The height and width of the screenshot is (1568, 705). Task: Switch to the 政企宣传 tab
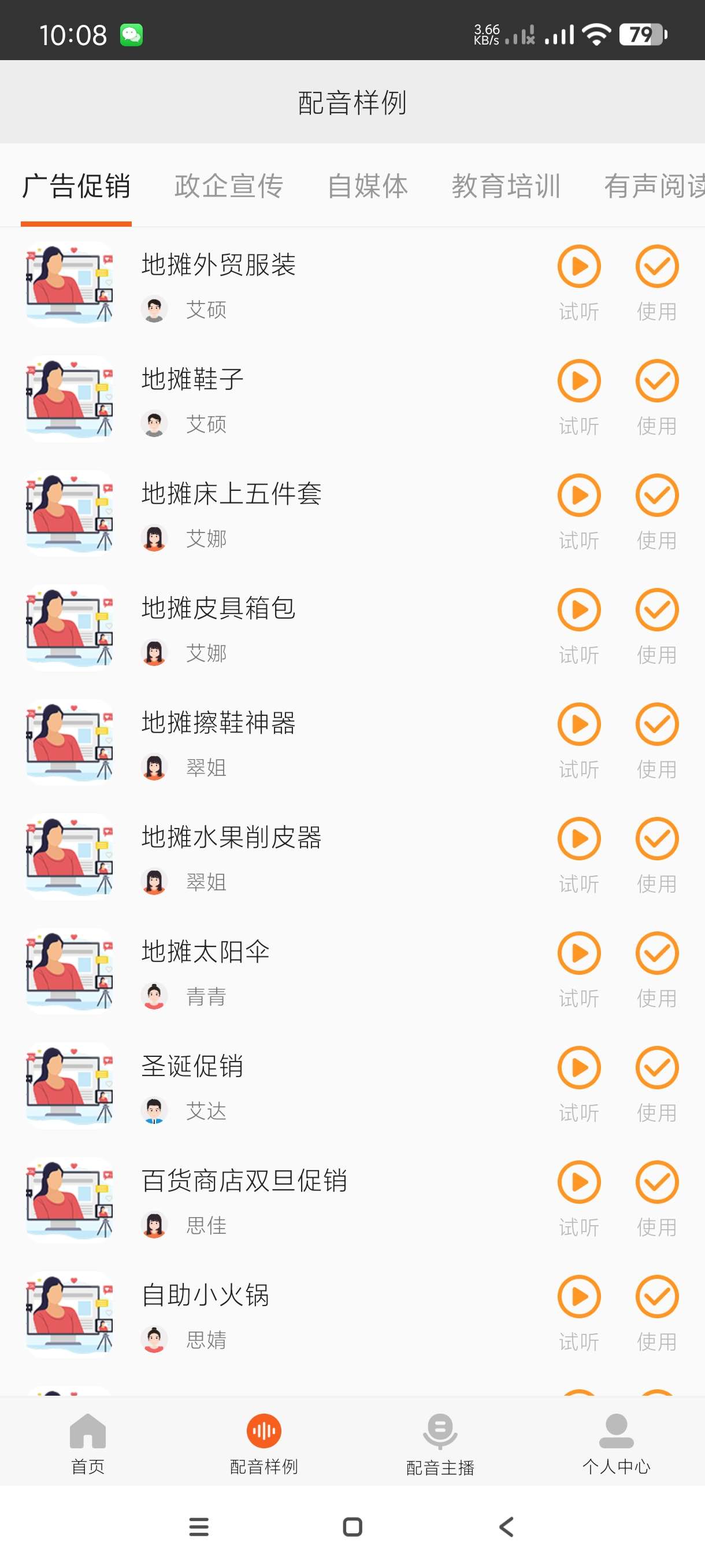229,186
